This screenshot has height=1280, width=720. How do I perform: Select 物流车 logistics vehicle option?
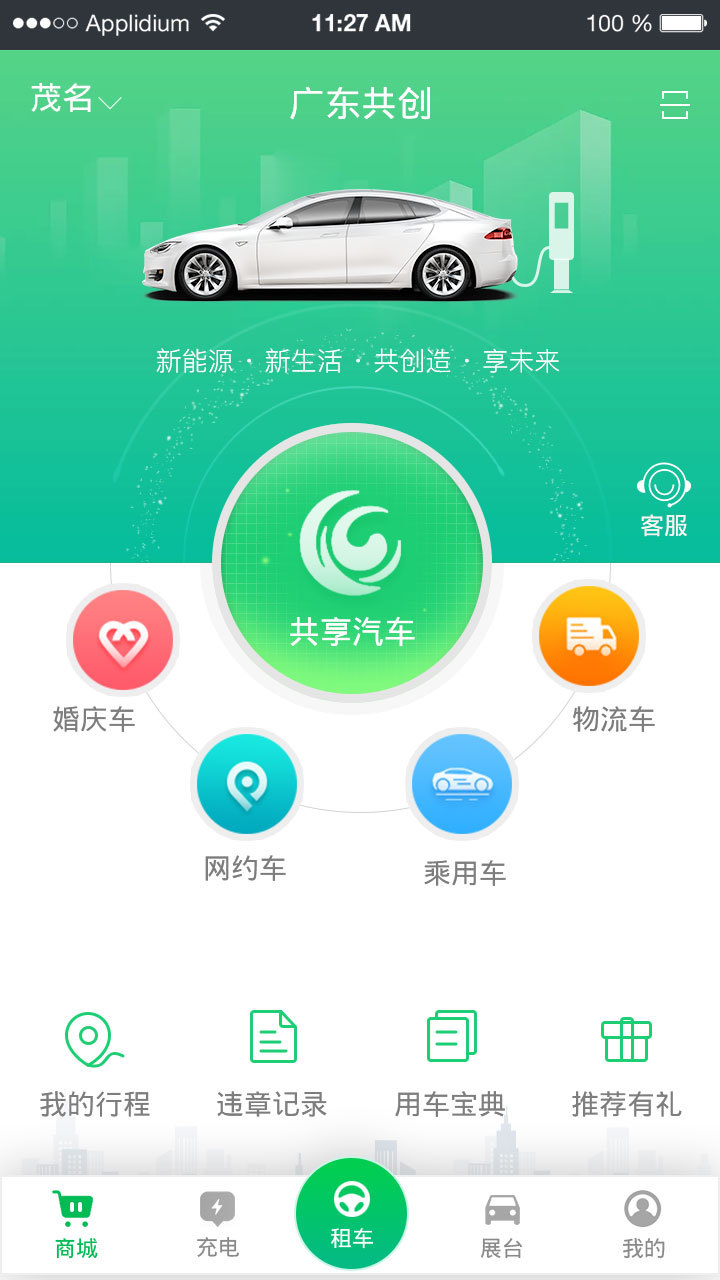pos(588,636)
